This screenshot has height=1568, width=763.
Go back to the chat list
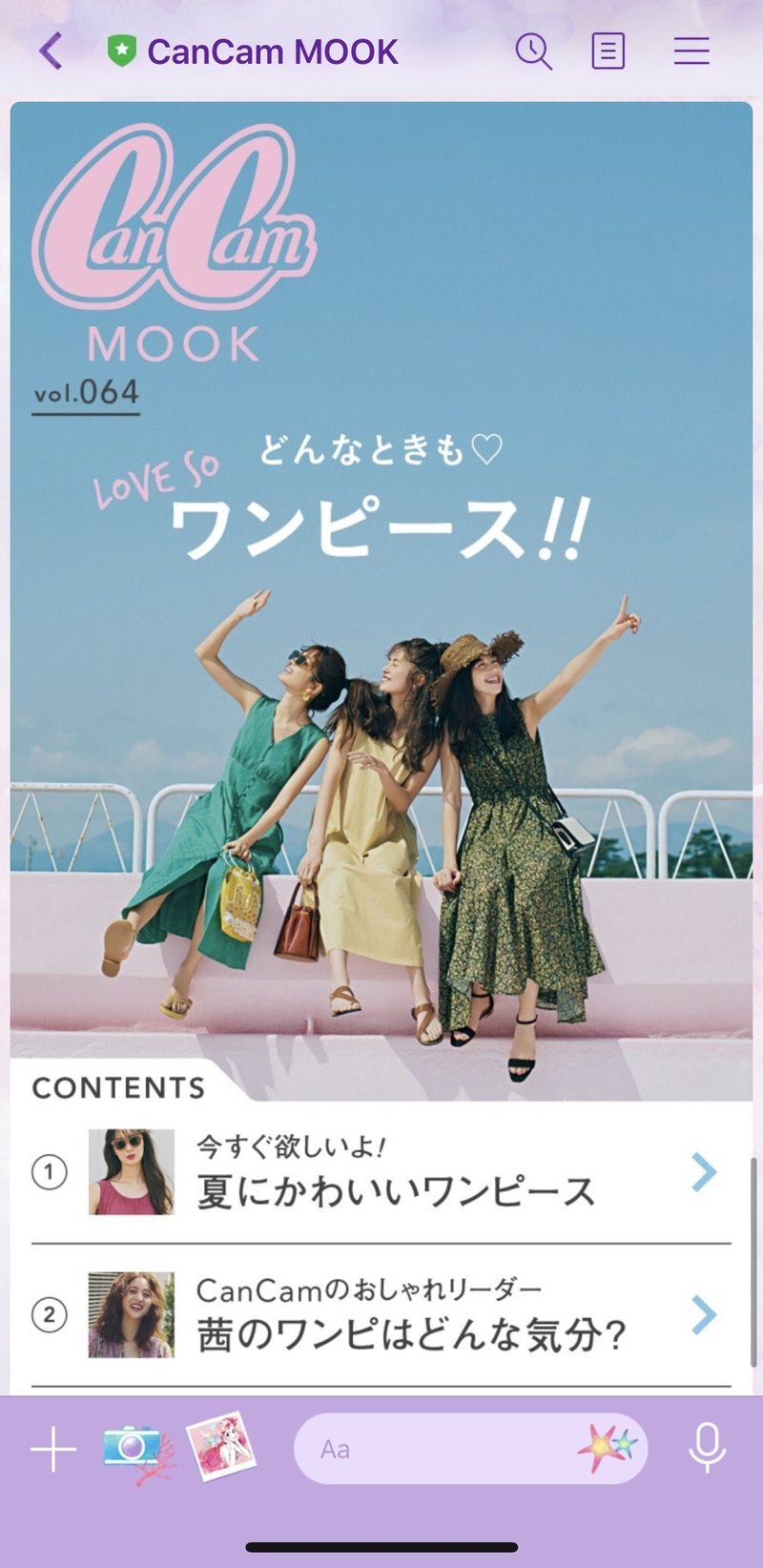coord(52,51)
